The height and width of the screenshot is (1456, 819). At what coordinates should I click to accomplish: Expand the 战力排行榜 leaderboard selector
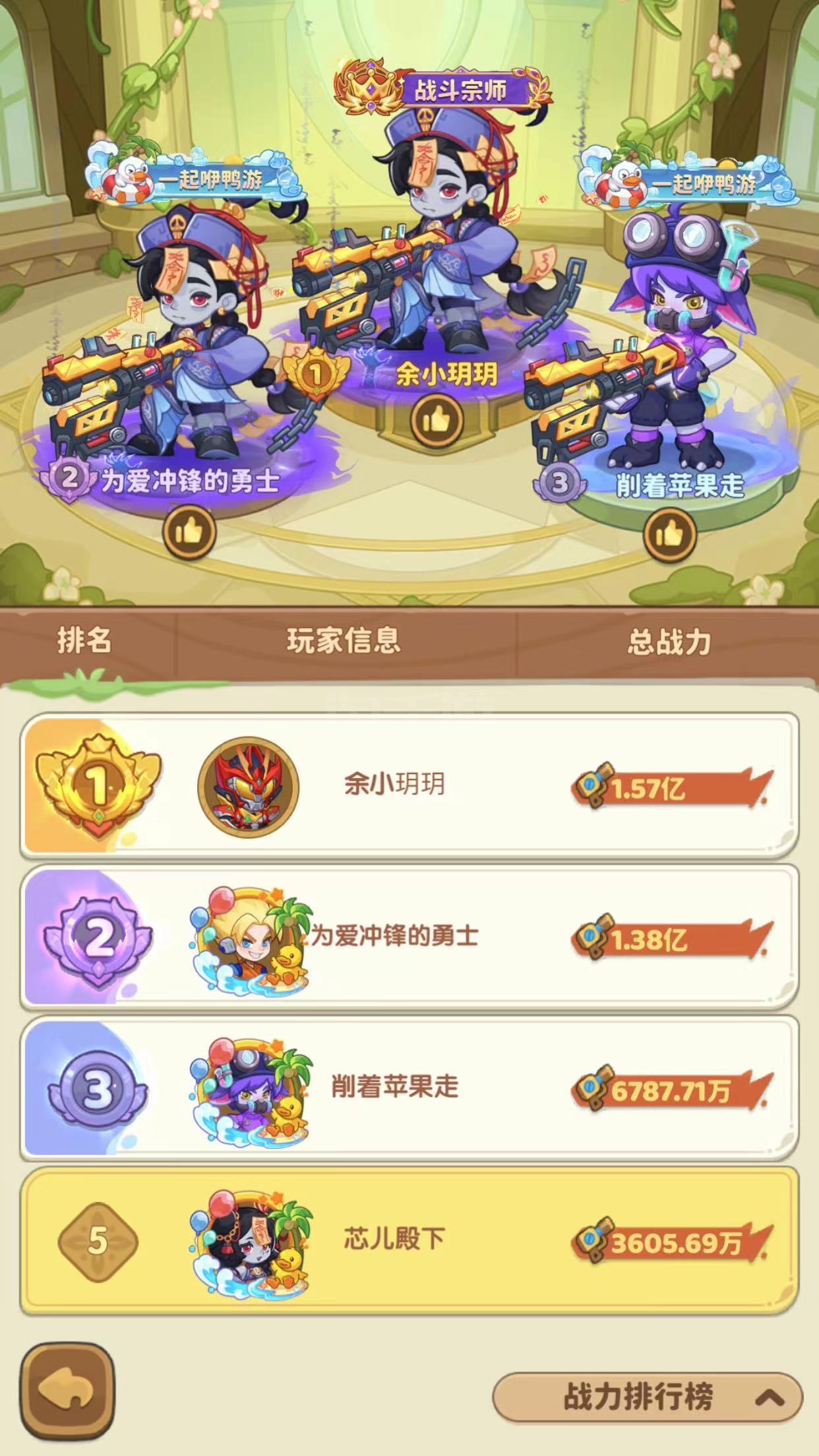[x=648, y=1397]
